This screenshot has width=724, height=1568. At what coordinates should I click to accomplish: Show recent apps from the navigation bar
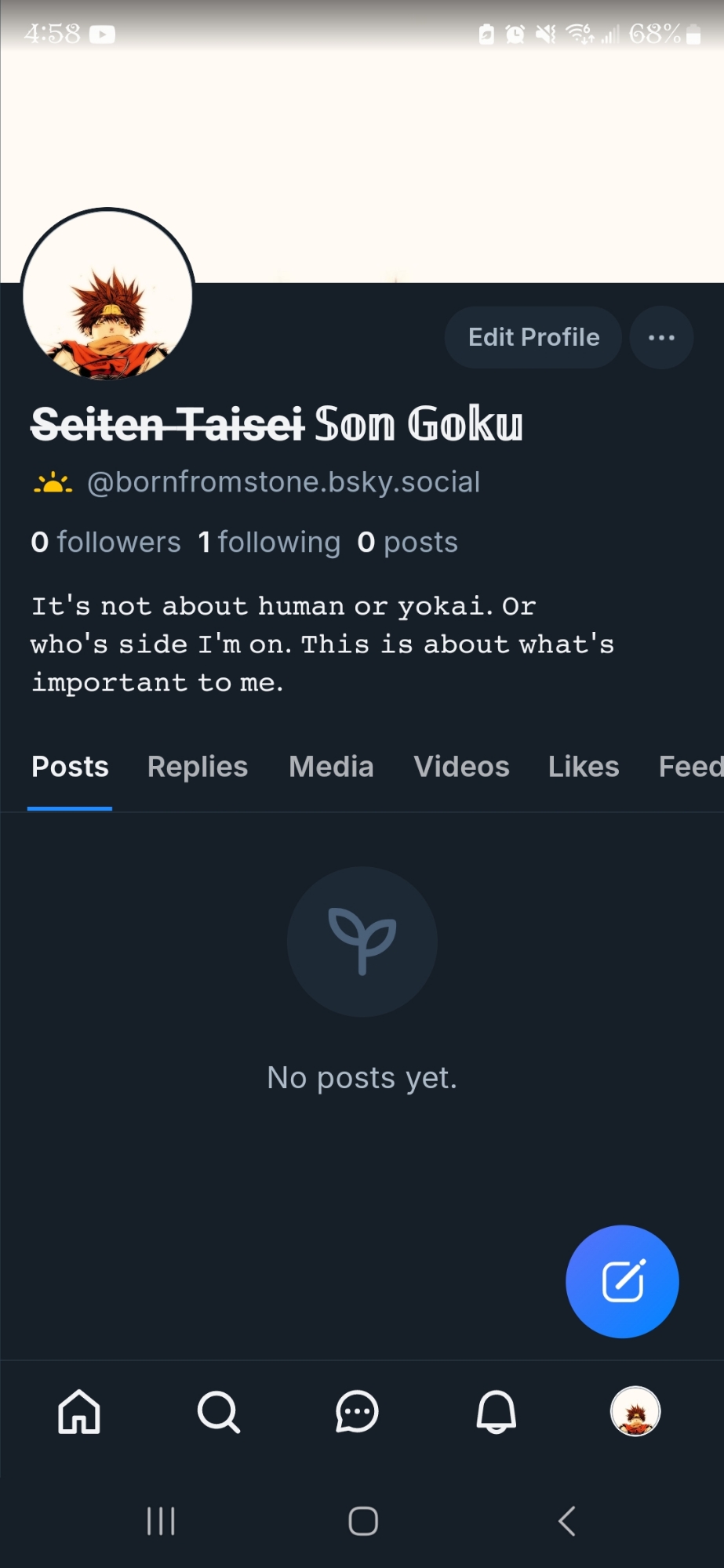161,1521
